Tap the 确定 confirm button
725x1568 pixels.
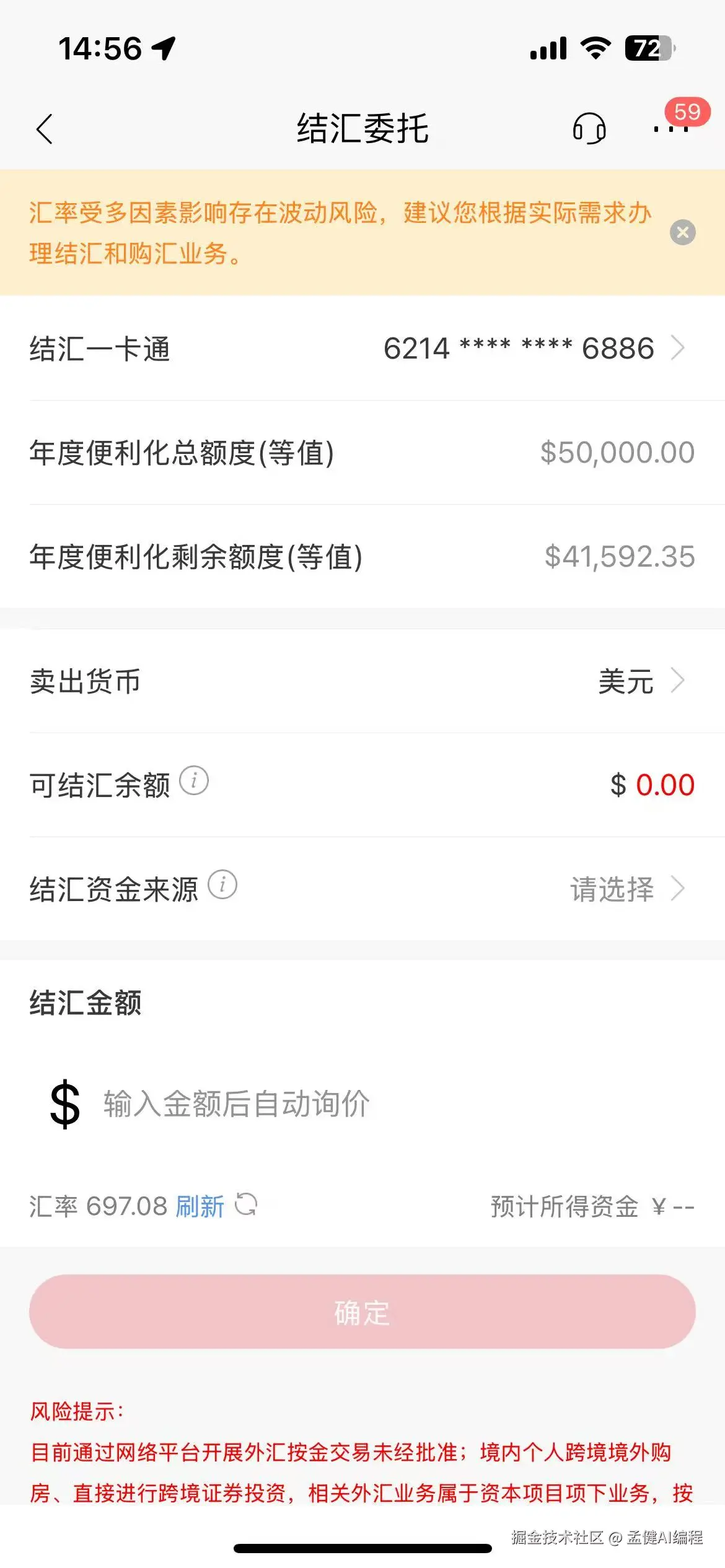(362, 1312)
